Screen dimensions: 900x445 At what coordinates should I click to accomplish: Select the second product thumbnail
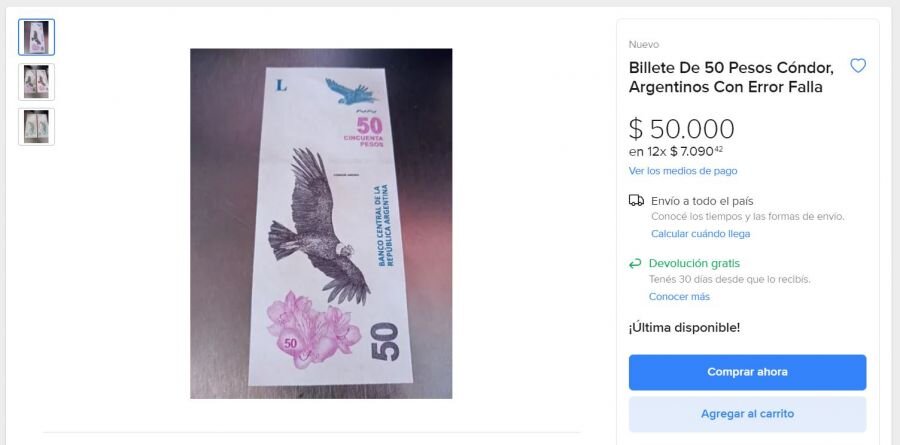click(x=37, y=82)
